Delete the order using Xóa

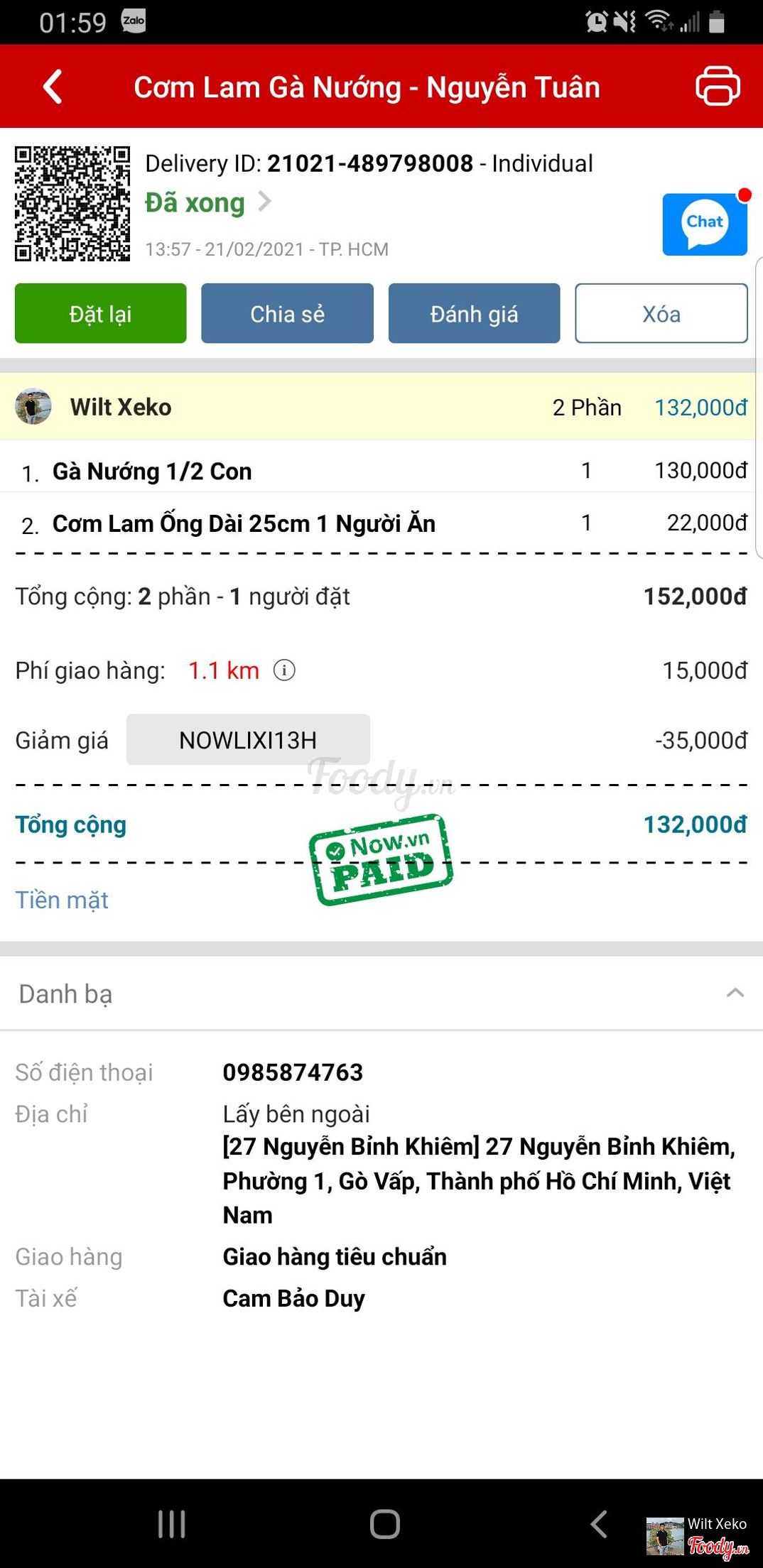(661, 313)
